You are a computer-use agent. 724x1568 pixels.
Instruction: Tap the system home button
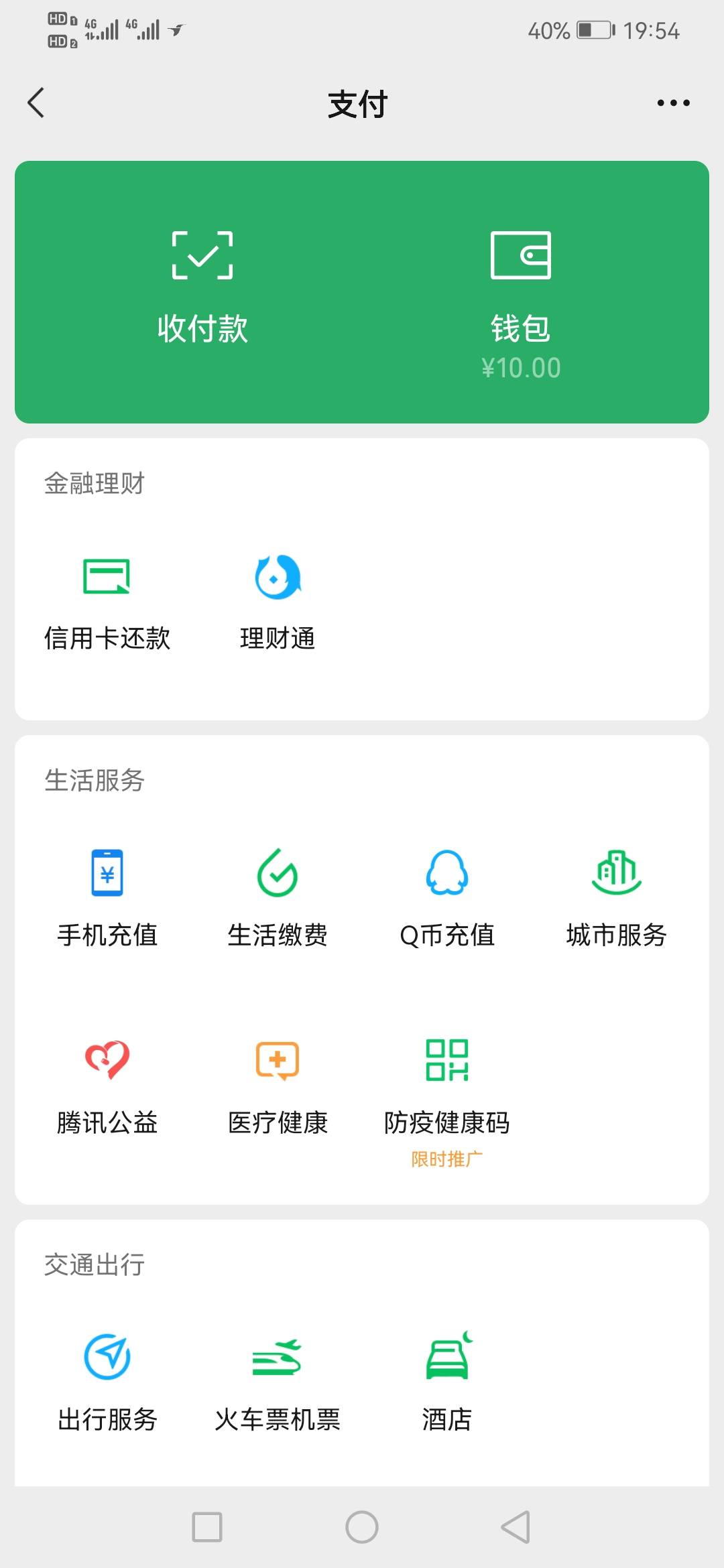pos(362,1527)
